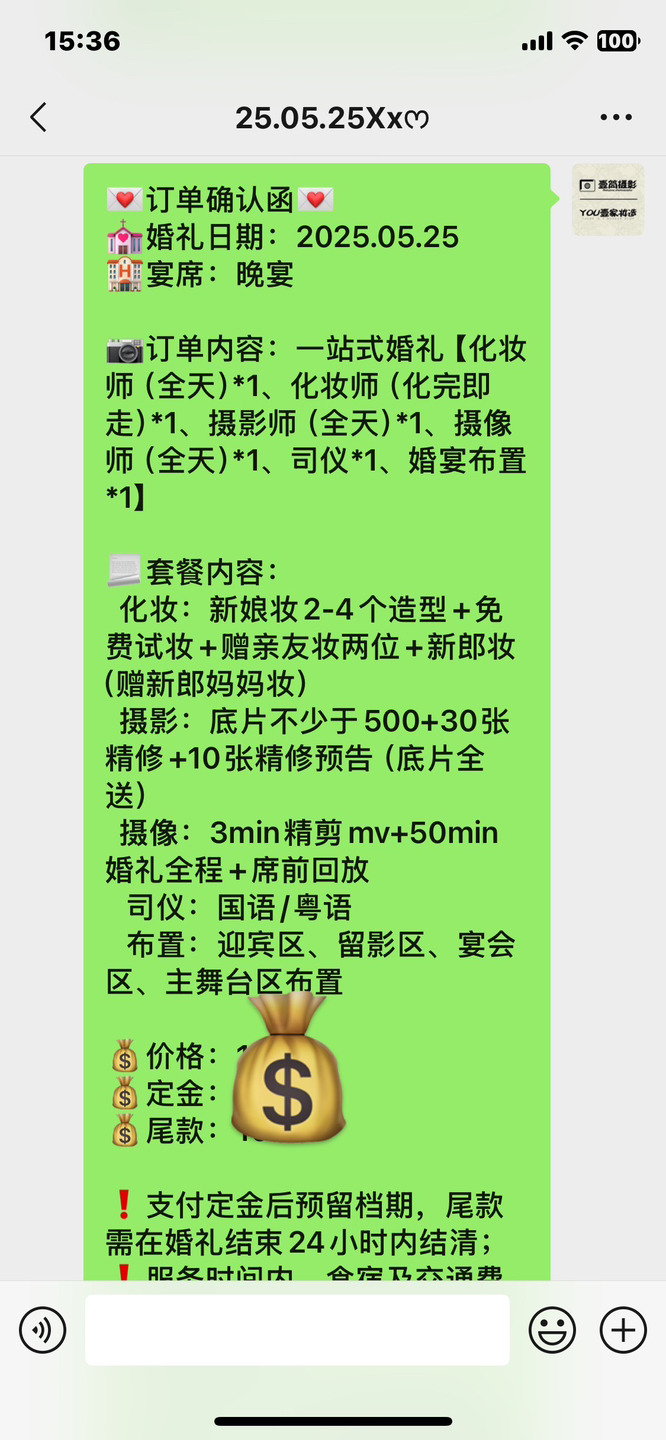Open the emoji sticker panel

pyautogui.click(x=552, y=1331)
